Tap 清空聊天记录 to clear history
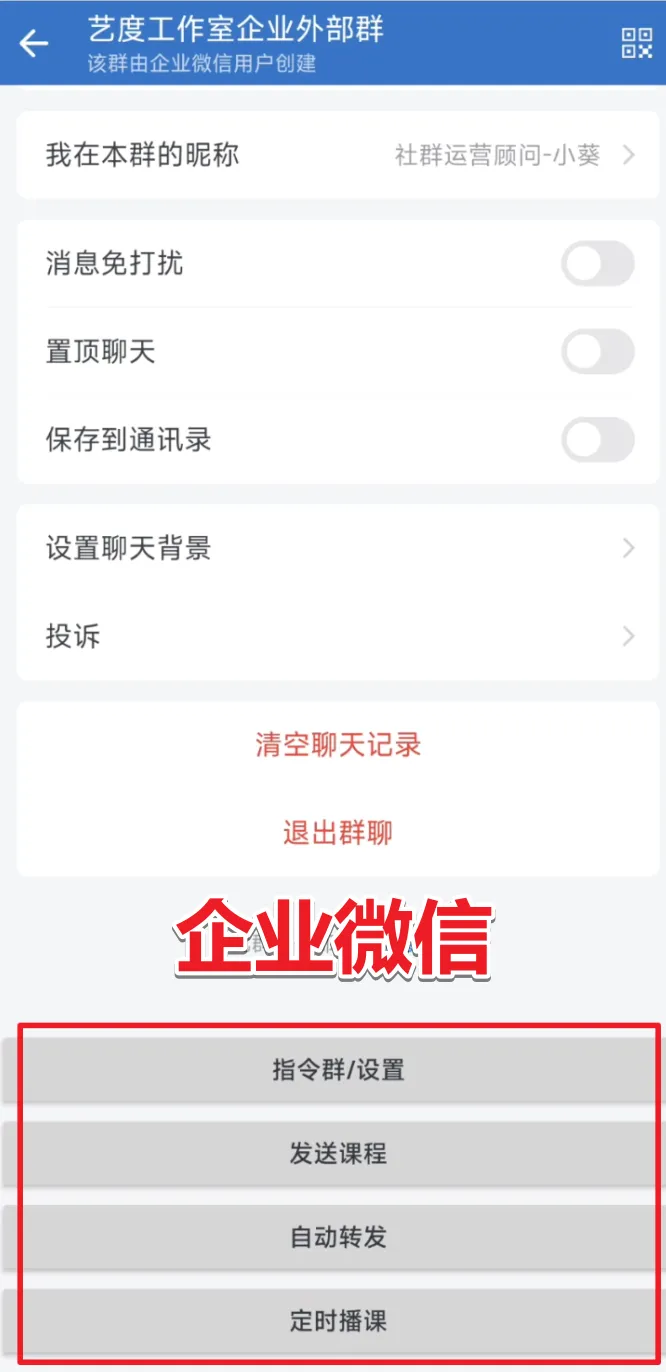 [x=338, y=745]
